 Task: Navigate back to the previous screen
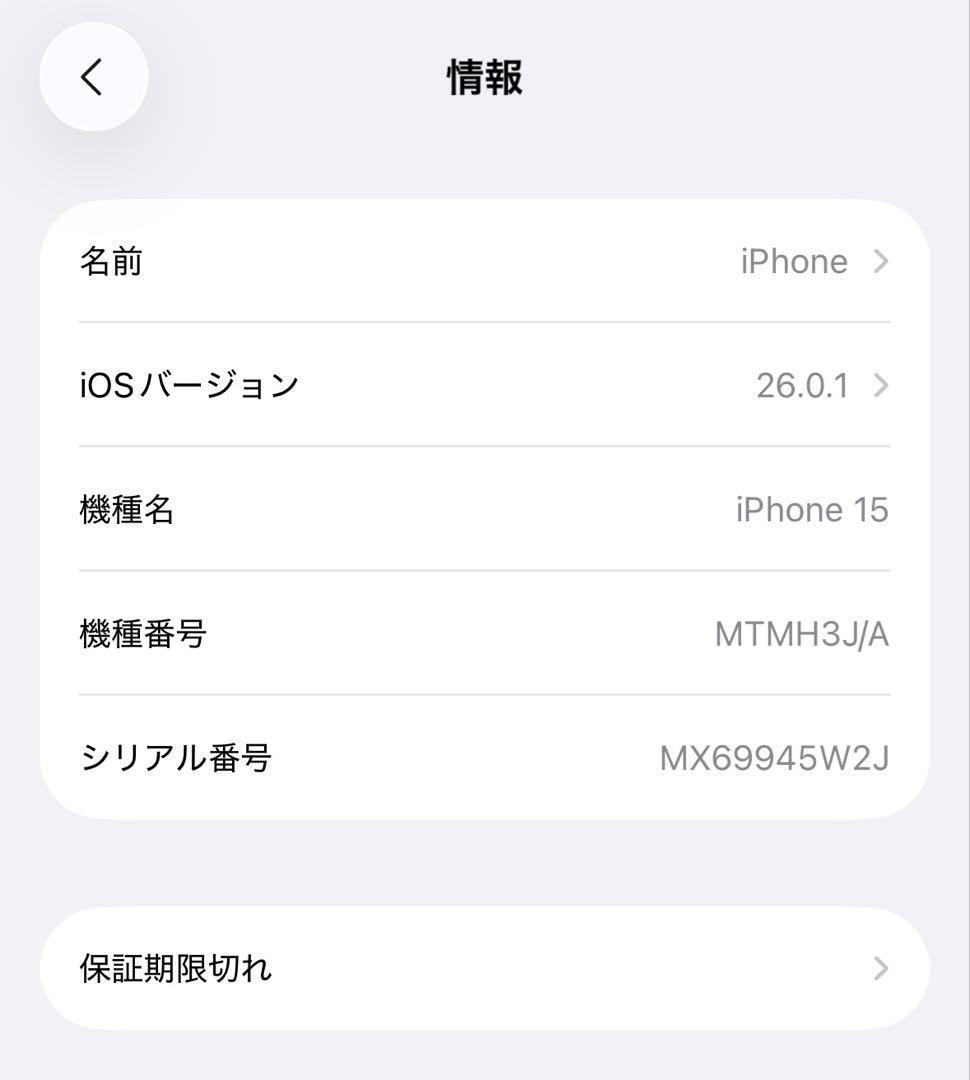[93, 77]
